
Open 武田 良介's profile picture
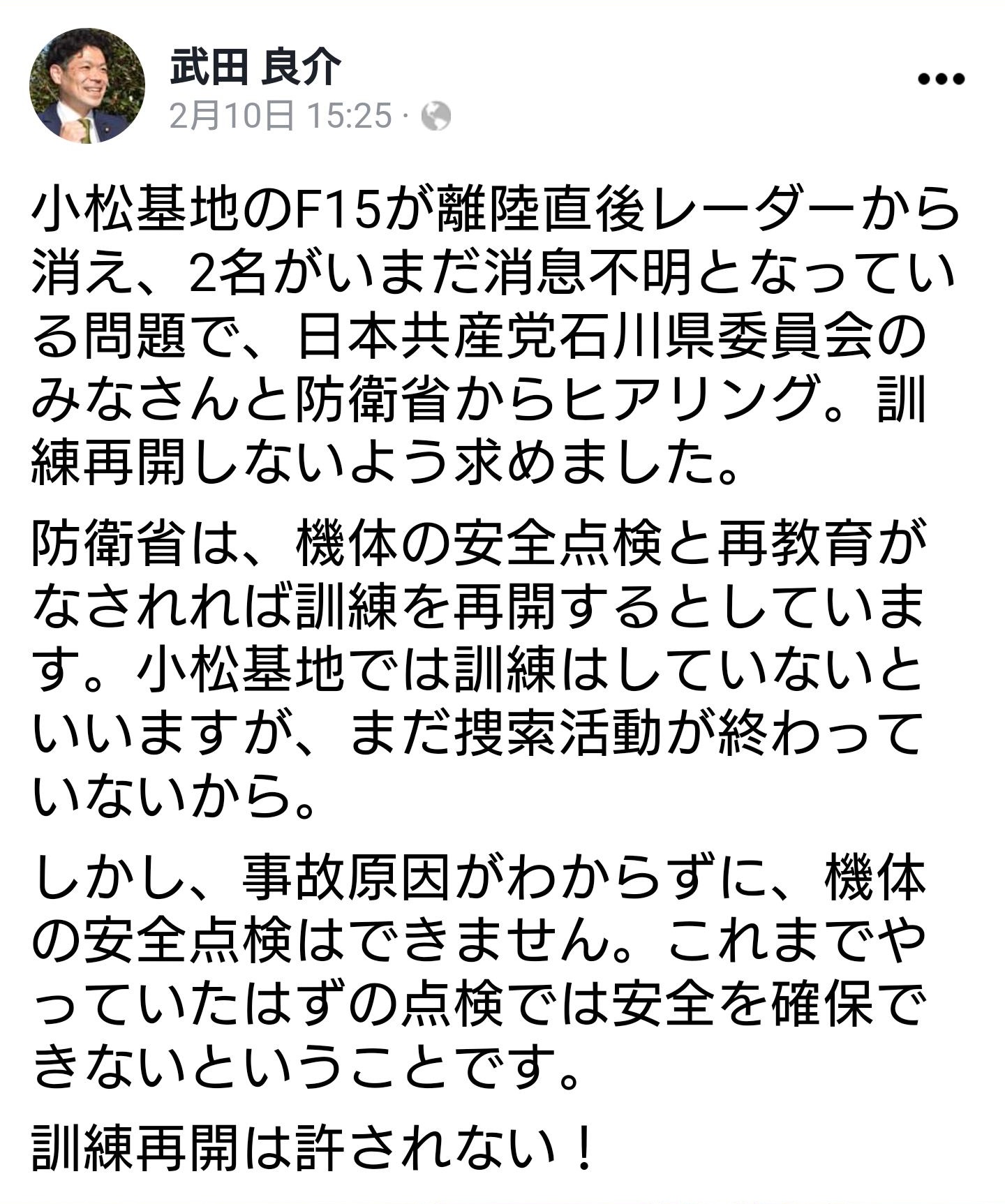pos(87,86)
